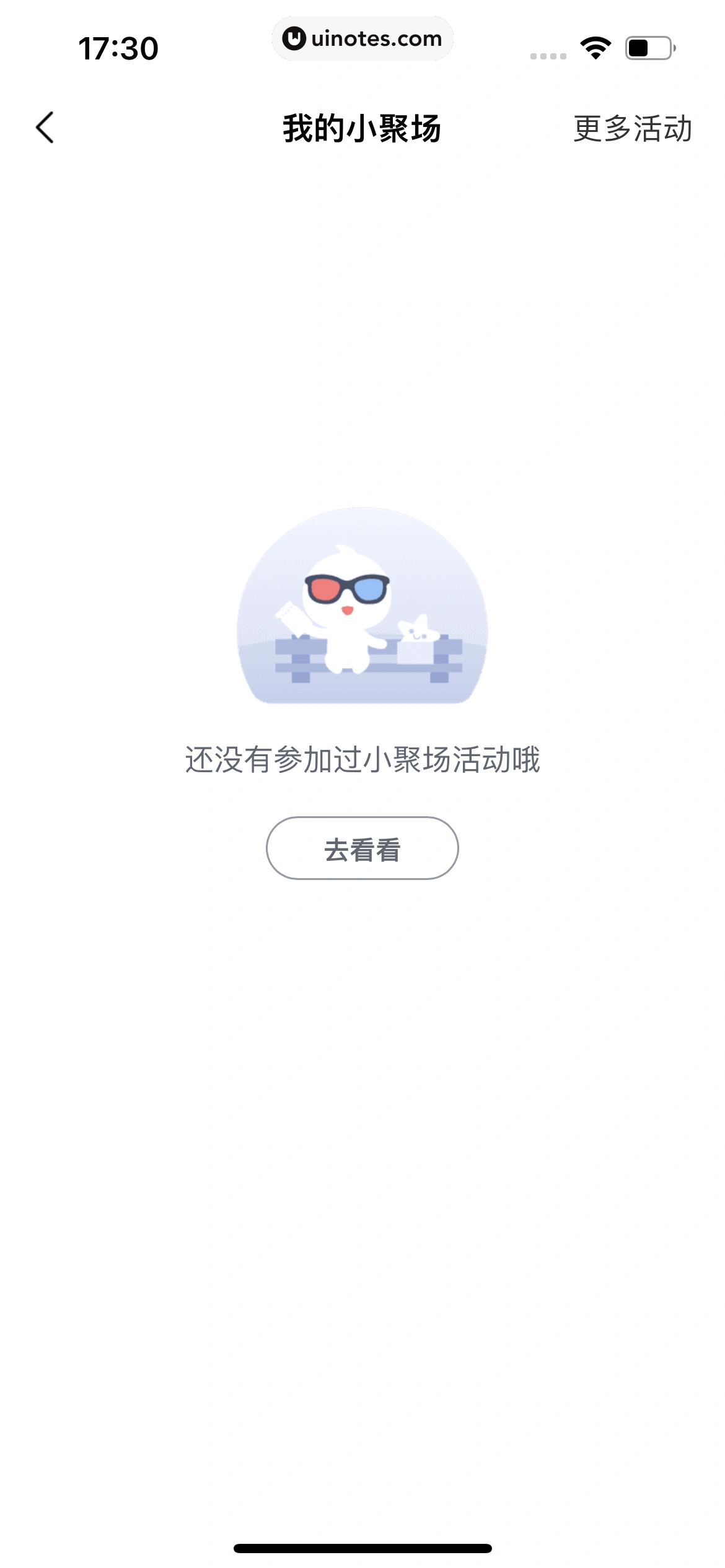Tap the 去看看 button
Image resolution: width=725 pixels, height=1568 pixels.
coord(362,848)
